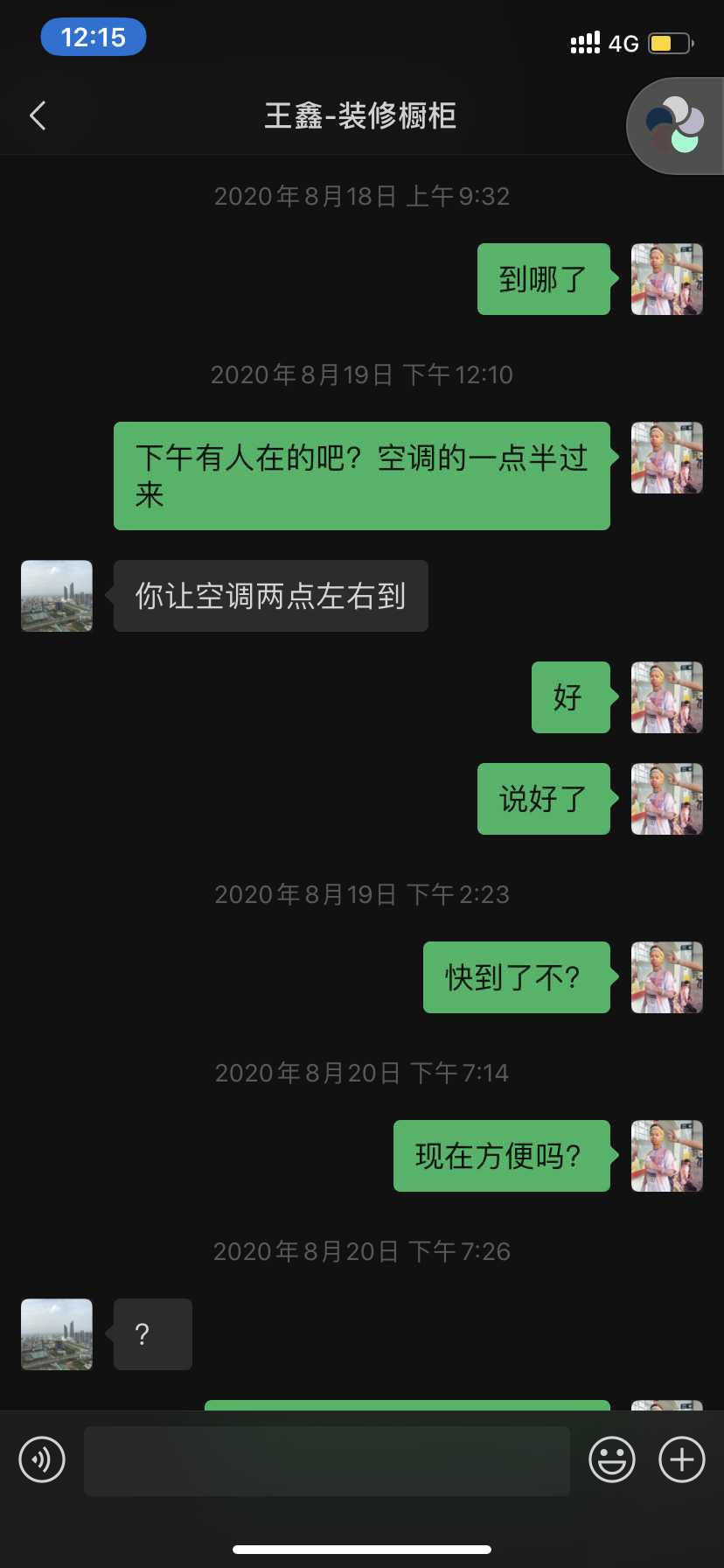
Task: Tap the 12:15 status bar time pill
Action: [x=94, y=38]
